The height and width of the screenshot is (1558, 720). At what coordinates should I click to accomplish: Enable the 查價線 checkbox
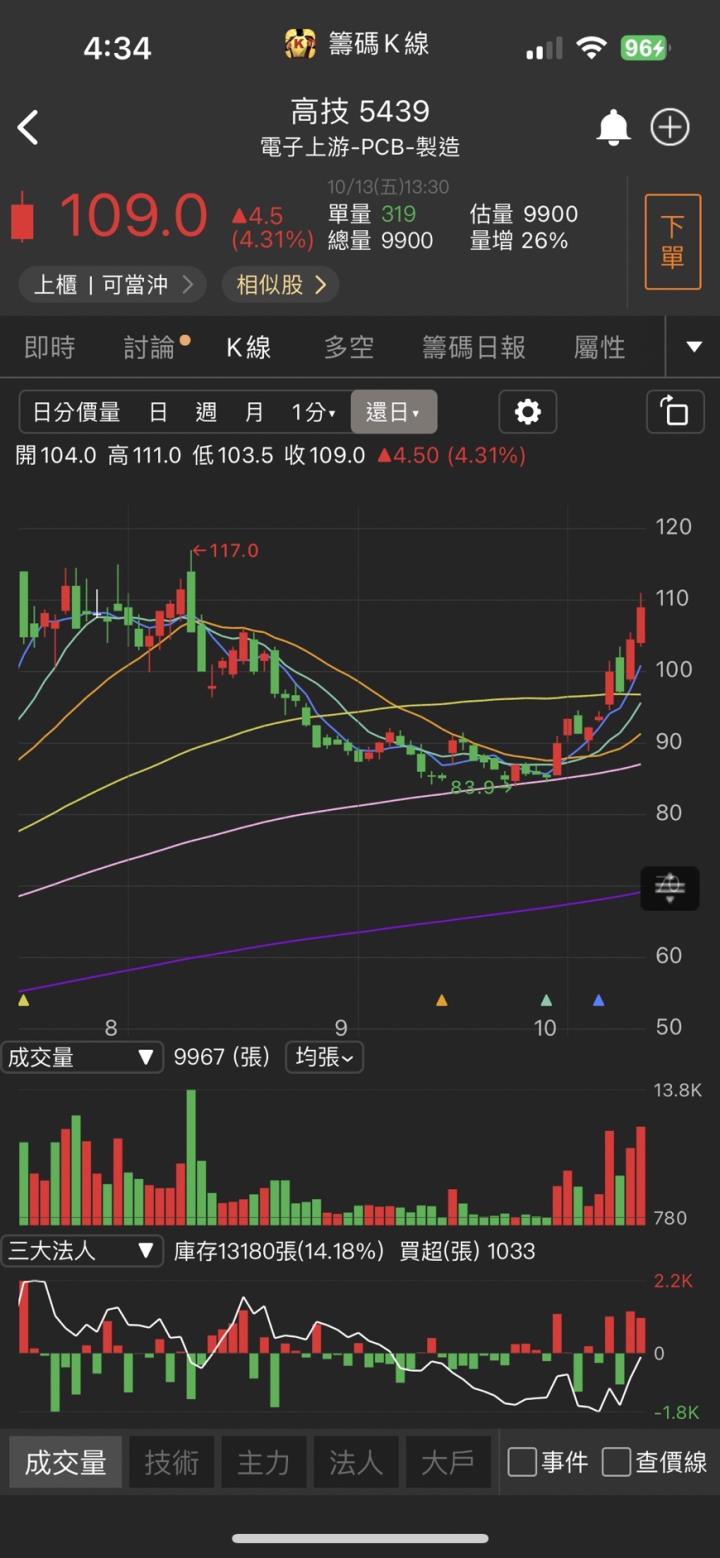tap(616, 1461)
